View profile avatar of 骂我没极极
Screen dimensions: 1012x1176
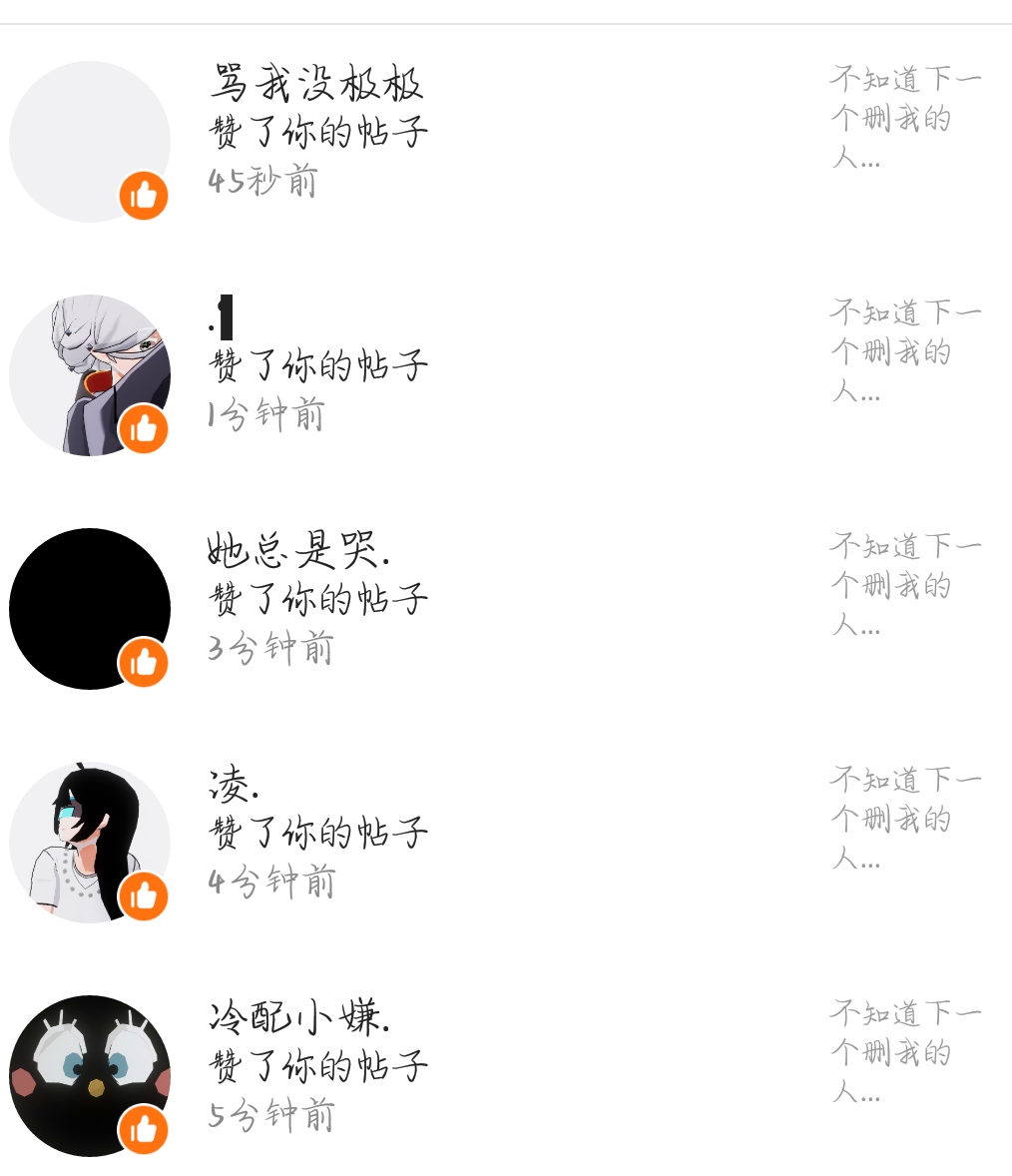coord(90,142)
